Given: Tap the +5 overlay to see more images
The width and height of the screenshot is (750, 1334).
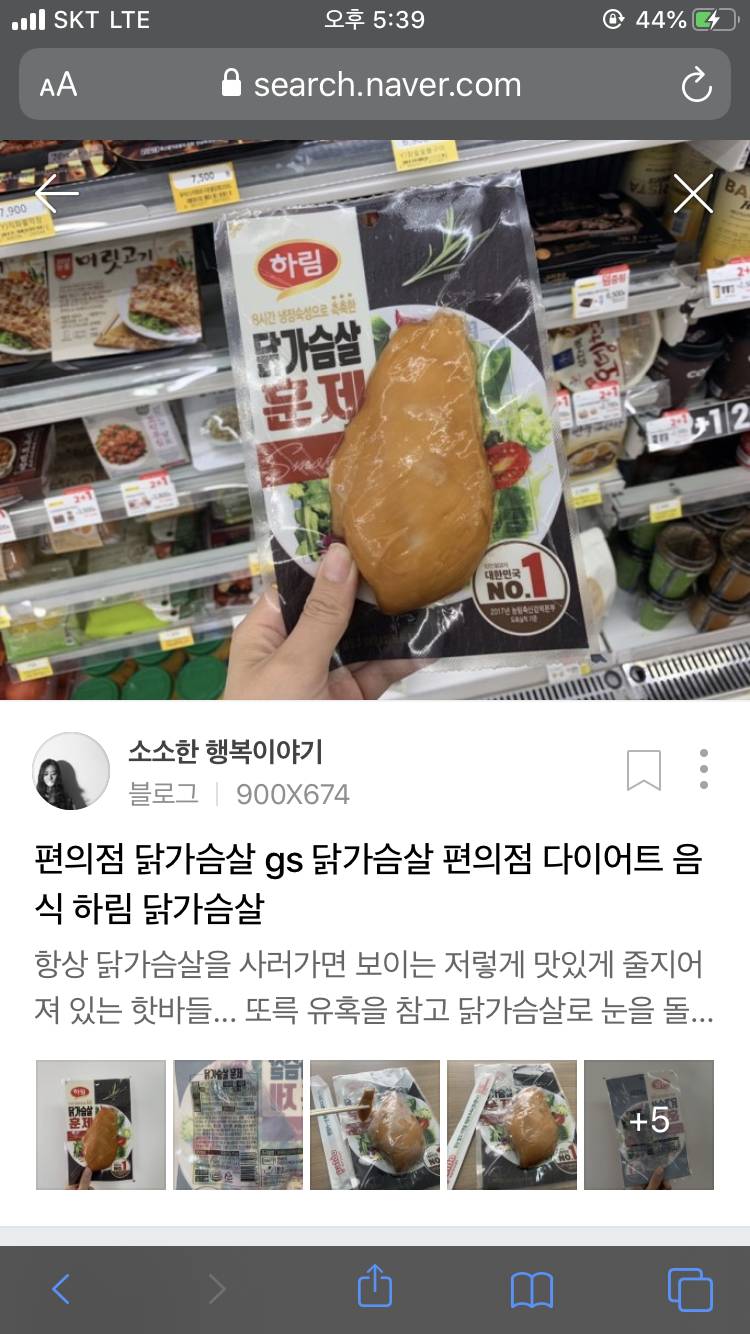Looking at the screenshot, I should point(649,1124).
